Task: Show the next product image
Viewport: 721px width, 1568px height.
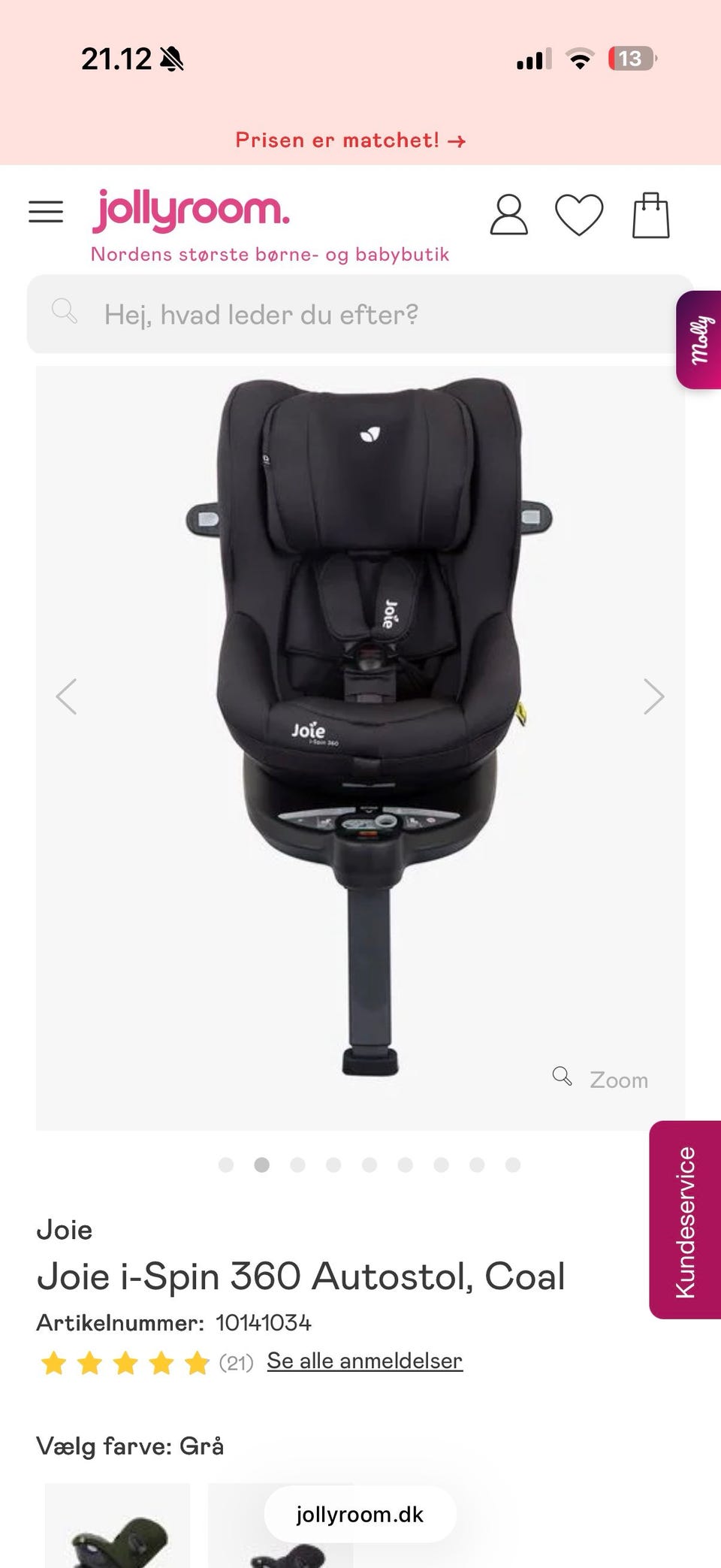Action: [653, 696]
